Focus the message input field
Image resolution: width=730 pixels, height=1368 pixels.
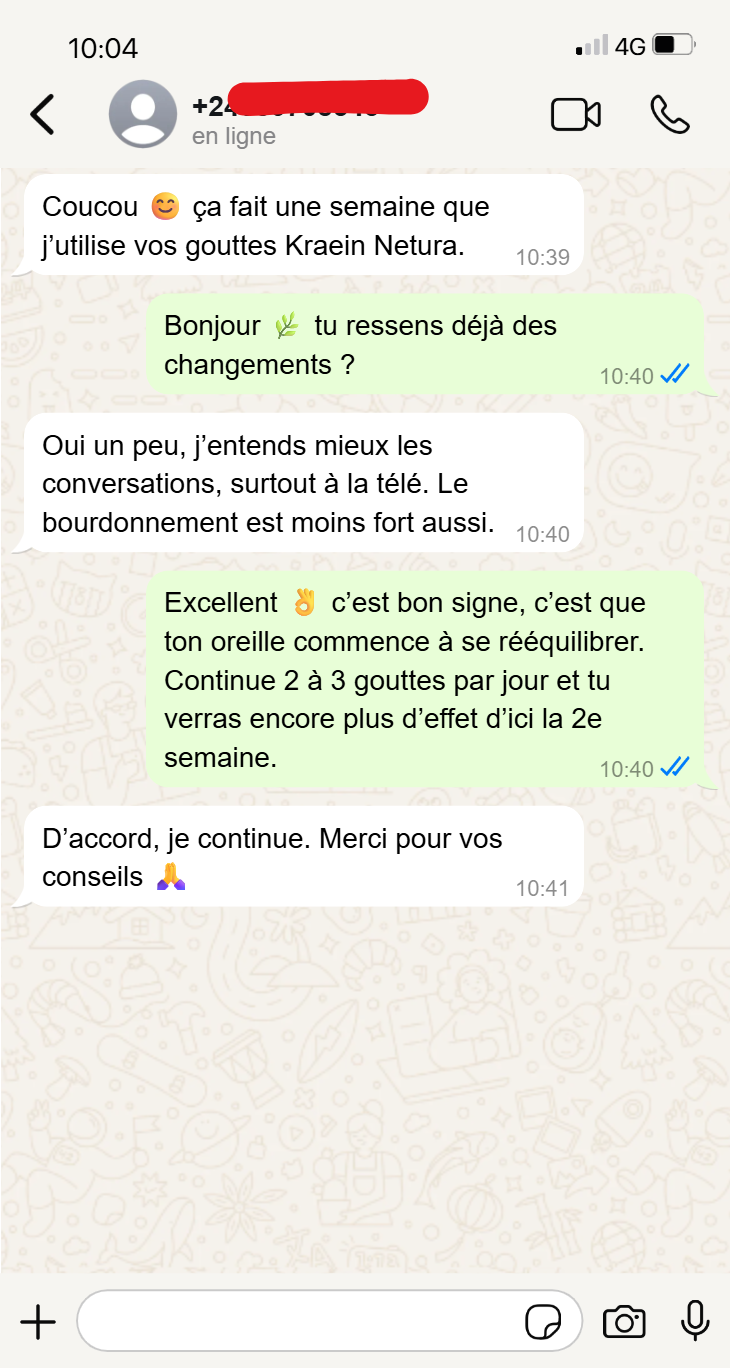coord(300,1322)
